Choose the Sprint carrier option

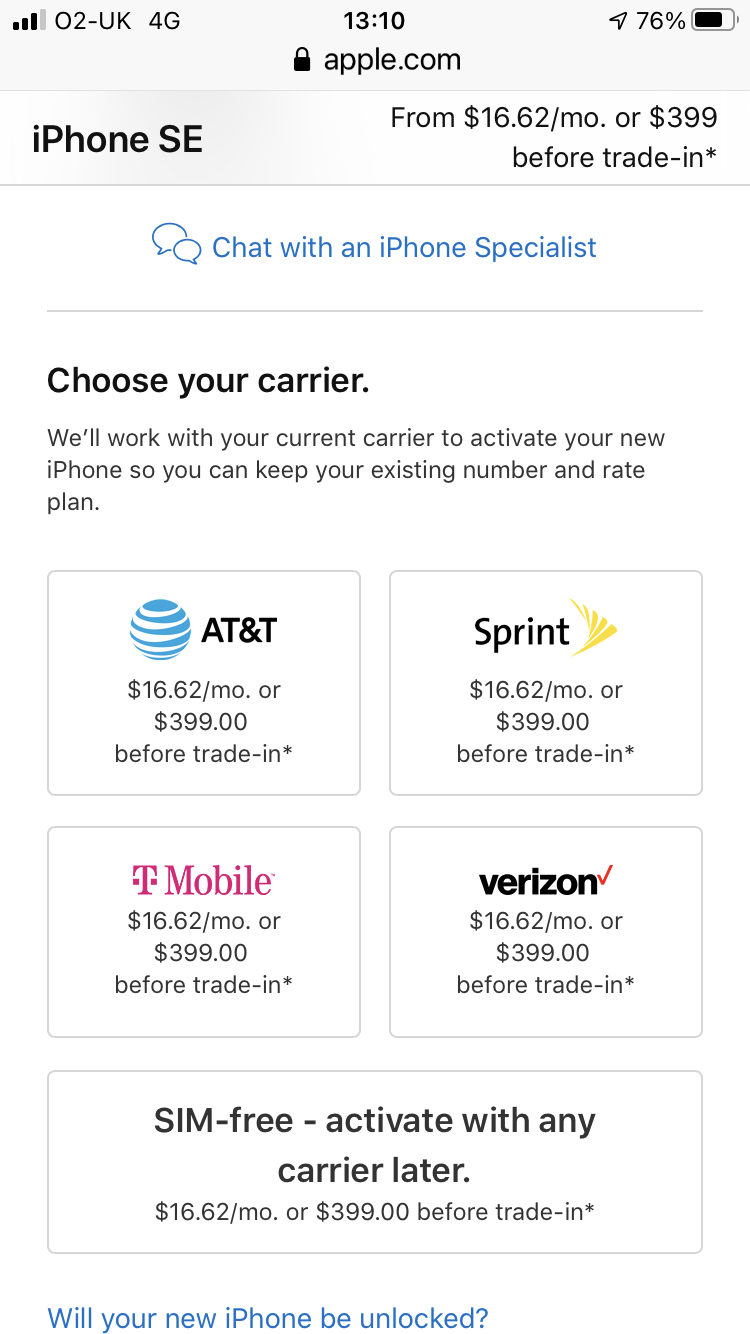point(545,683)
